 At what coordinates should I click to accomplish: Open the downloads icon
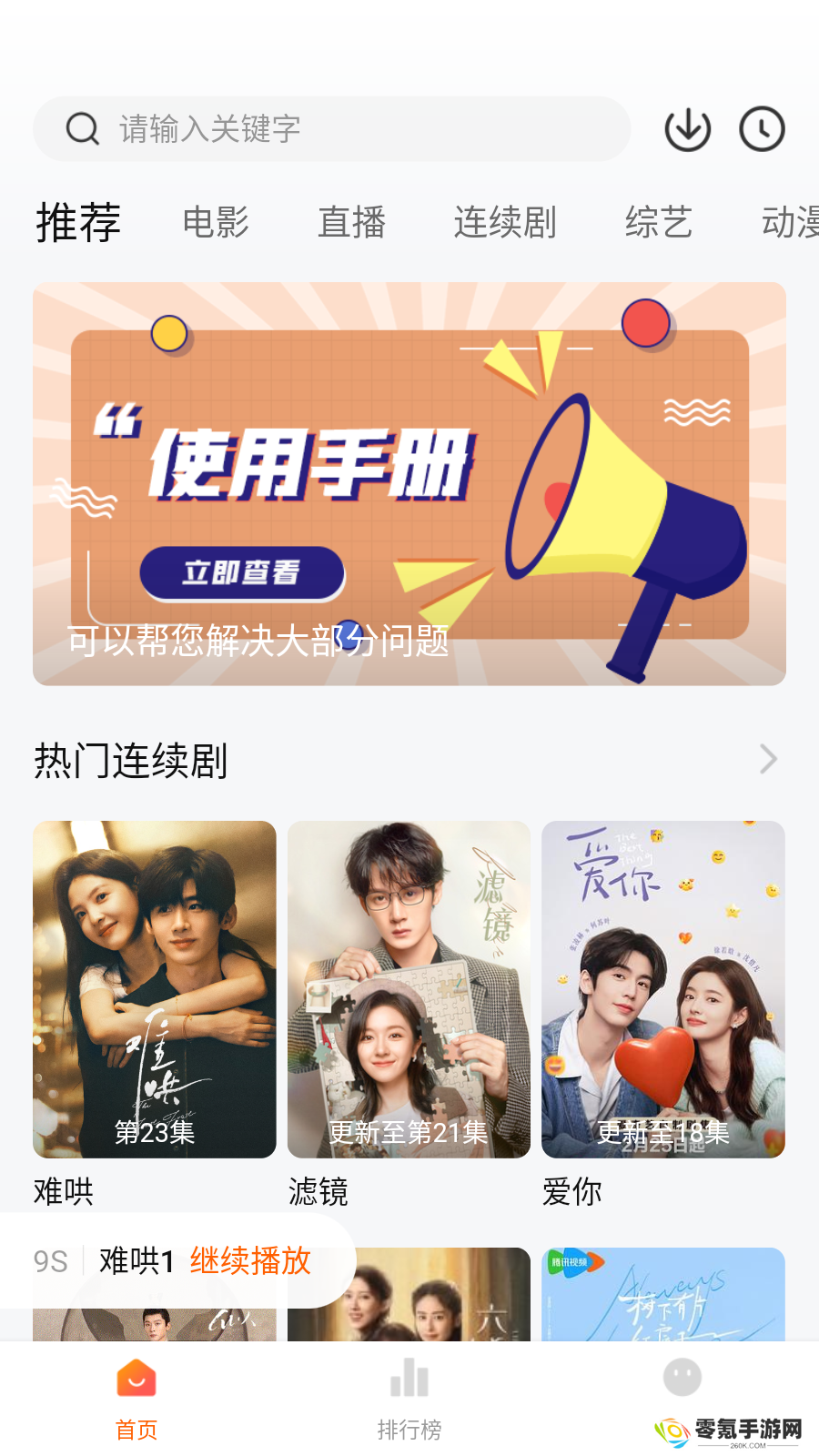pos(688,129)
